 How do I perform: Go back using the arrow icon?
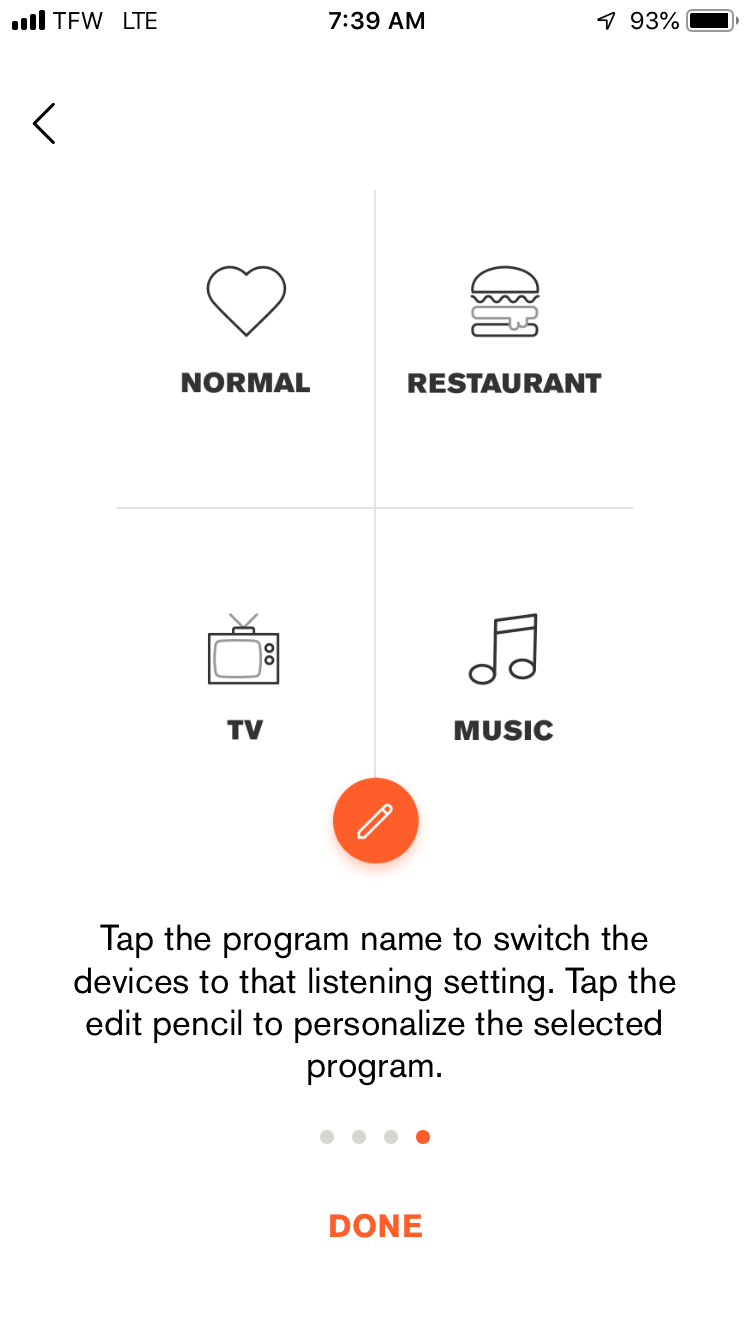pos(44,124)
